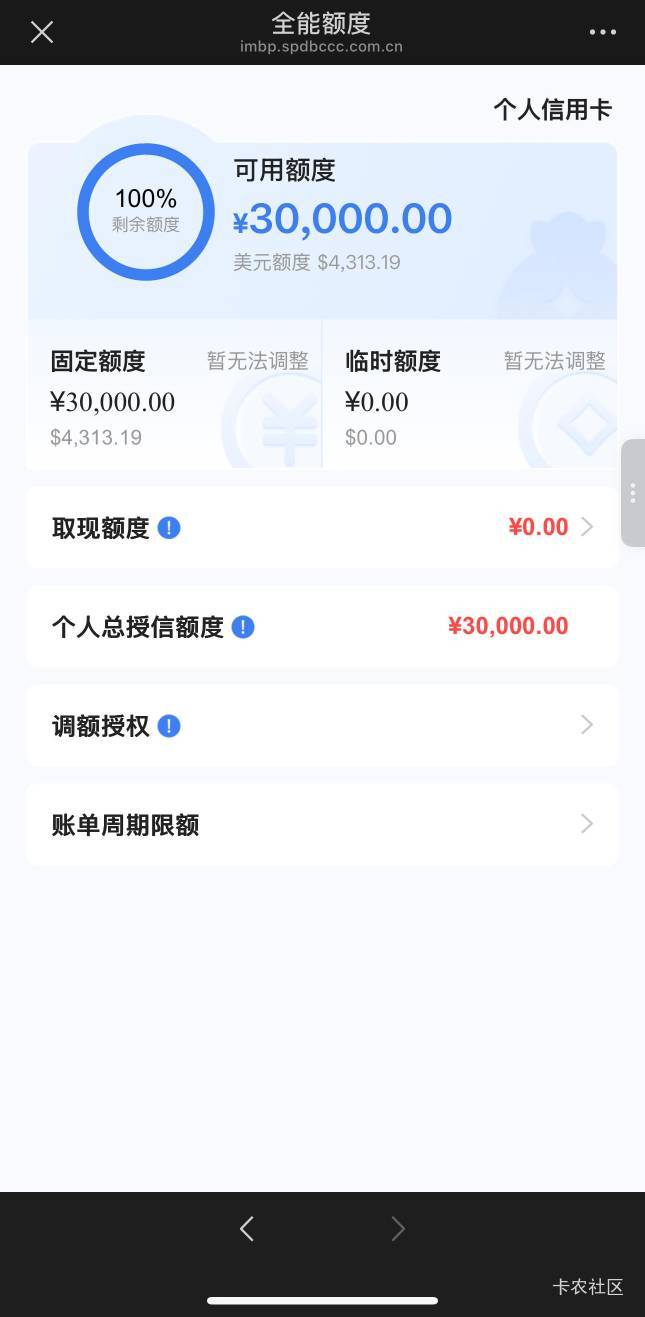This screenshot has width=645, height=1317.
Task: Show info about 个人总授信额度
Action: (x=243, y=627)
